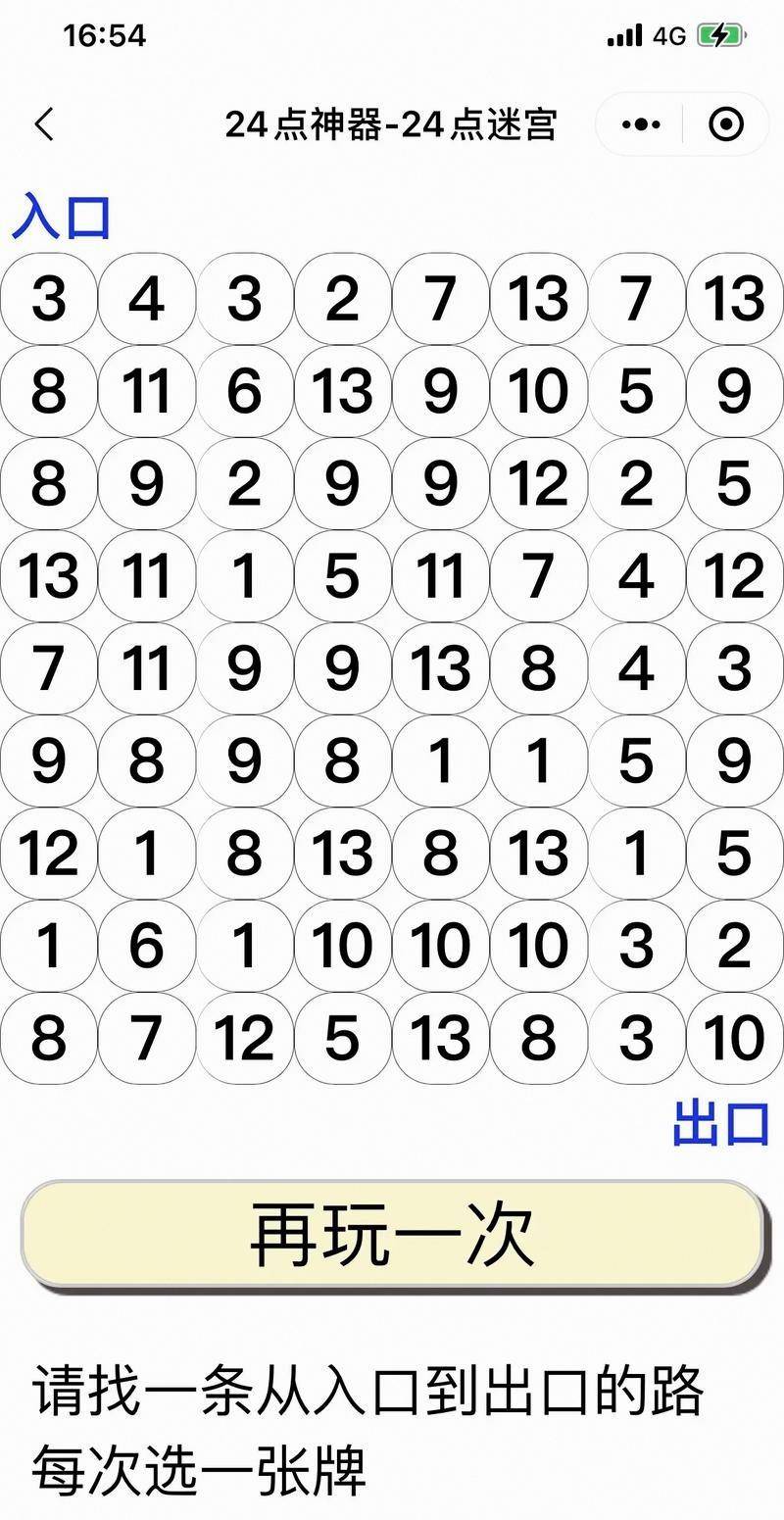The width and height of the screenshot is (784, 1520).
Task: Tap 再玩一次 to play again
Action: tap(392, 1234)
